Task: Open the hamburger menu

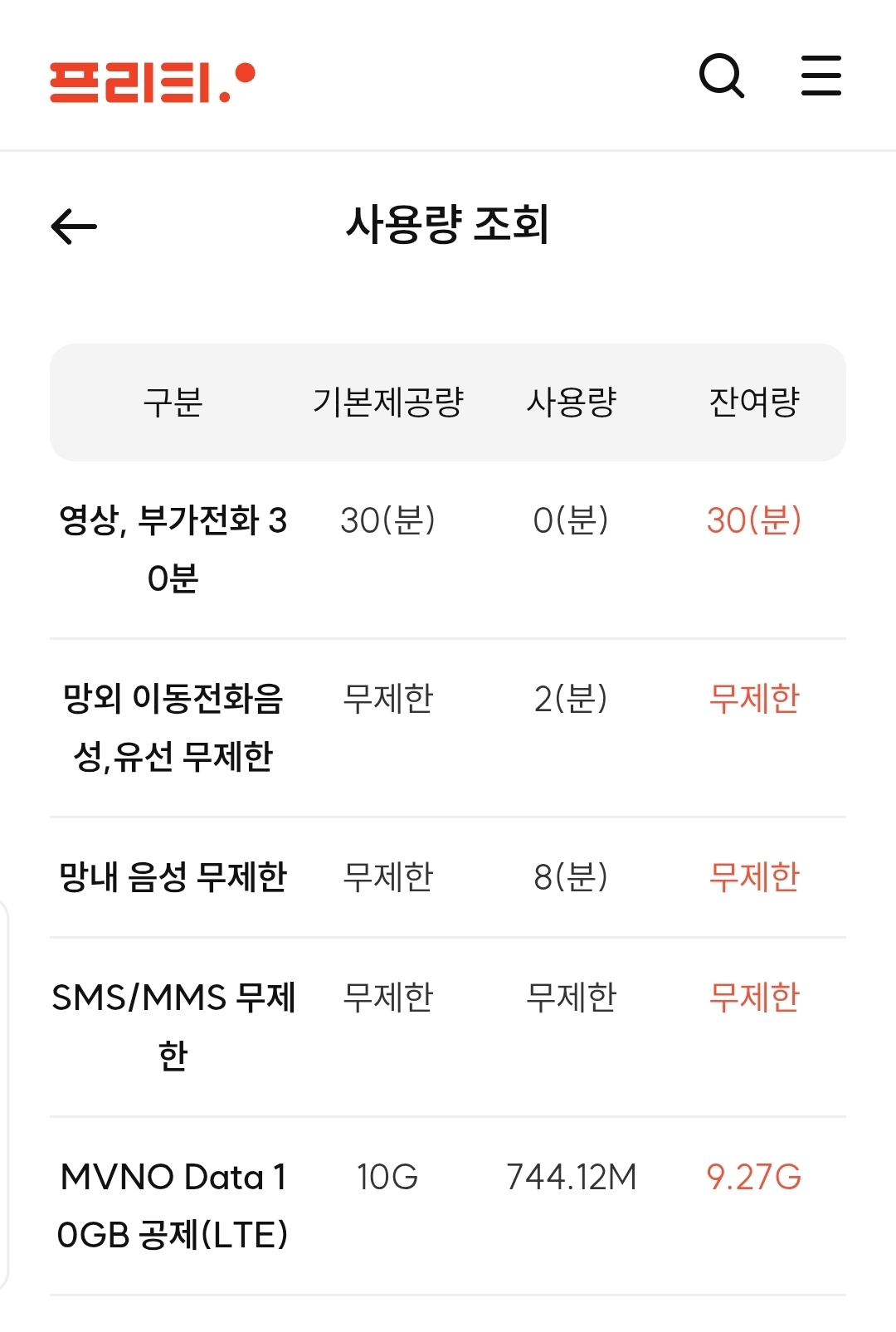Action: point(821,76)
